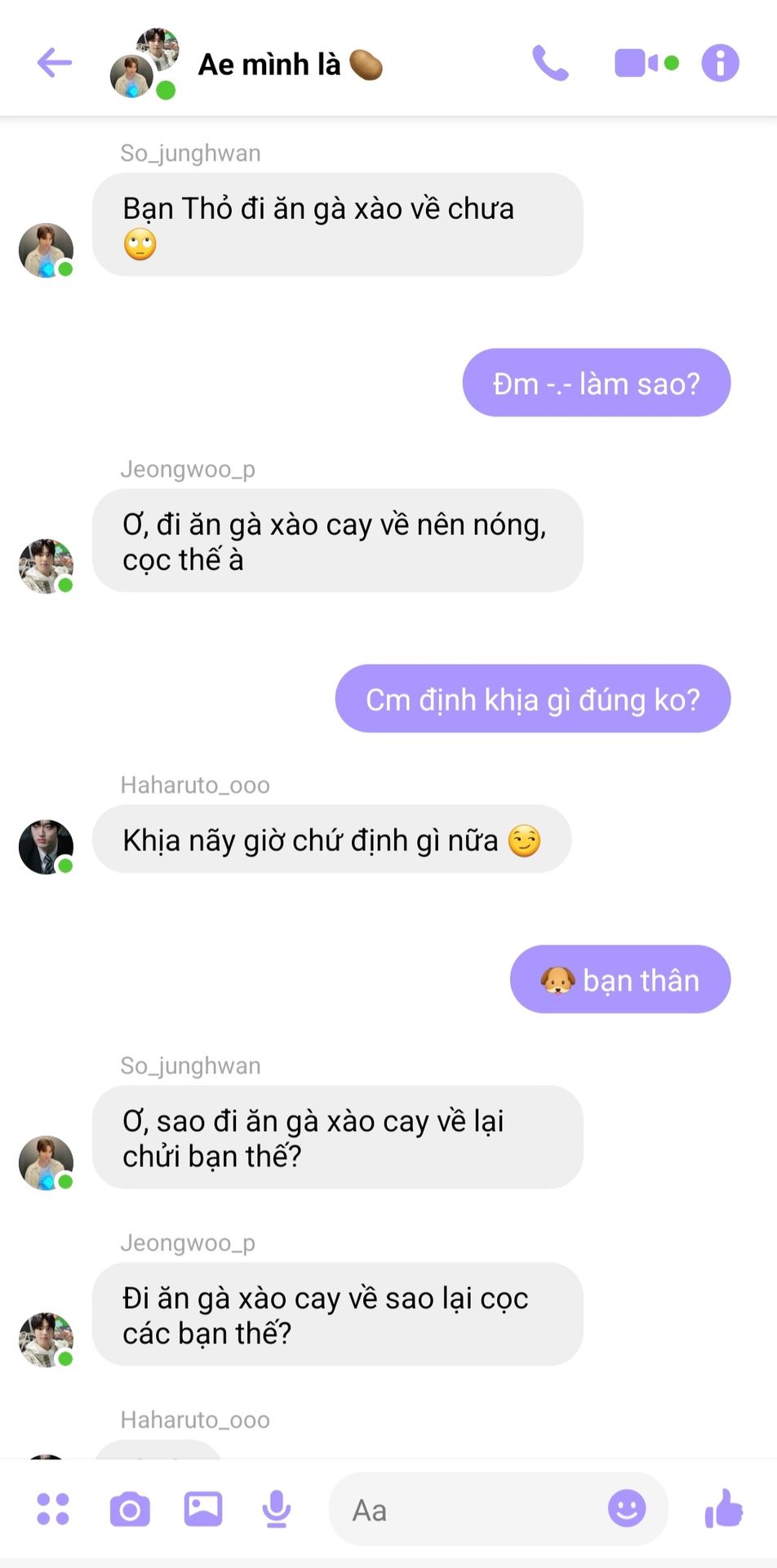Open the chat info details
Viewport: 777px width, 1568px height.
point(720,63)
